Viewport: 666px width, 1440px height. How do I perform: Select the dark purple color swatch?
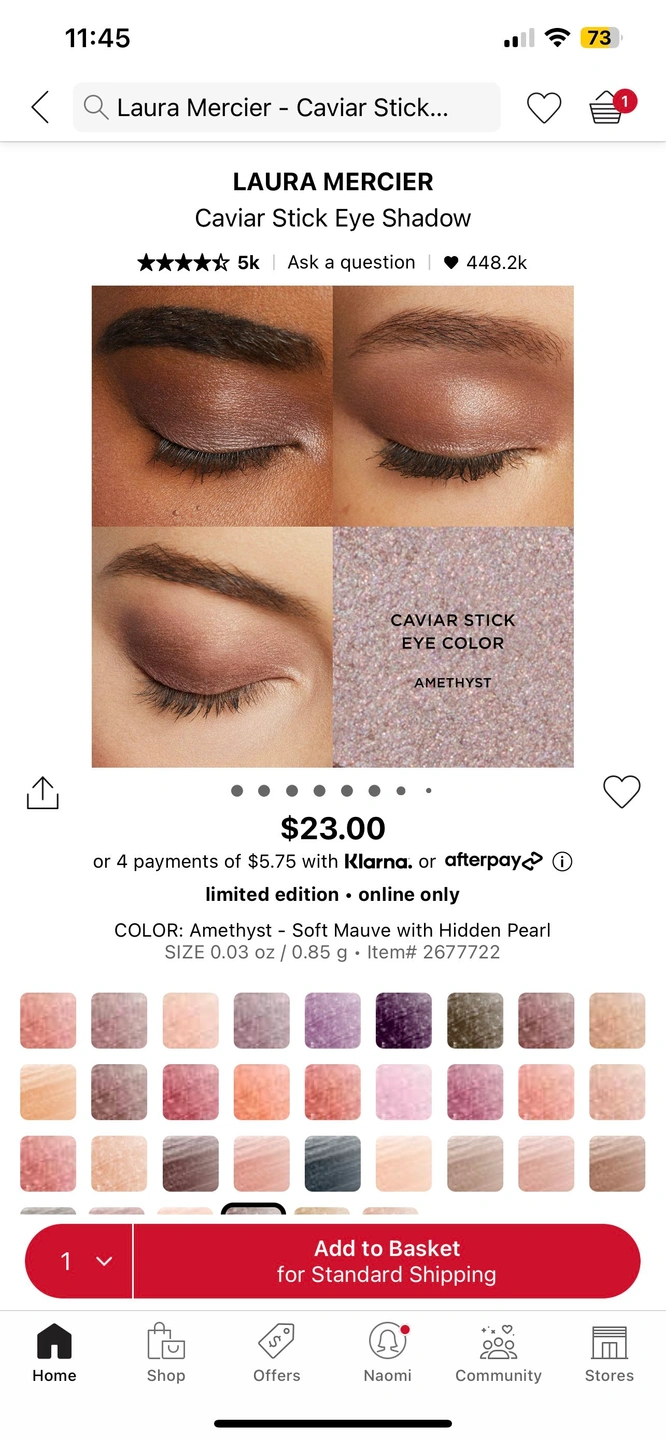pos(404,1020)
